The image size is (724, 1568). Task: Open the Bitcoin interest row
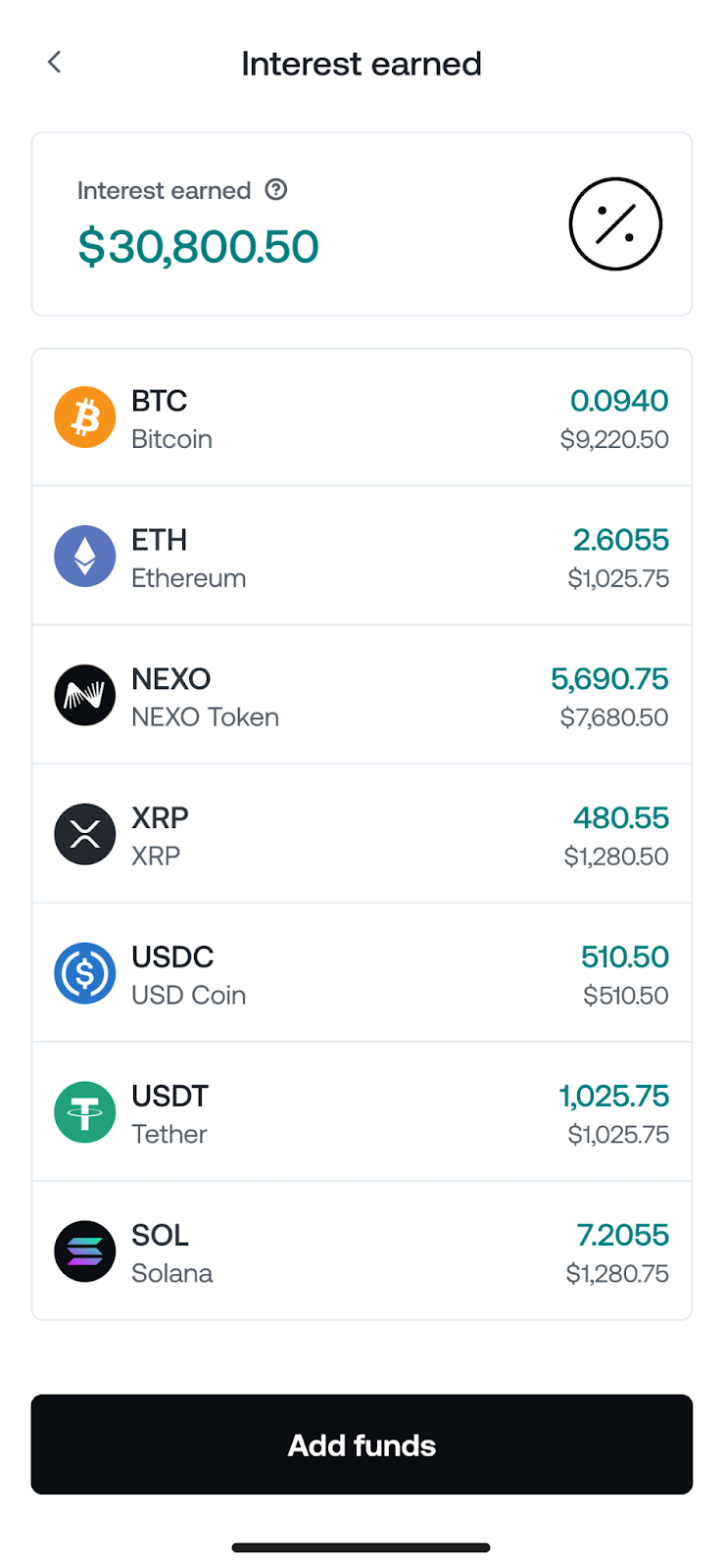(362, 417)
